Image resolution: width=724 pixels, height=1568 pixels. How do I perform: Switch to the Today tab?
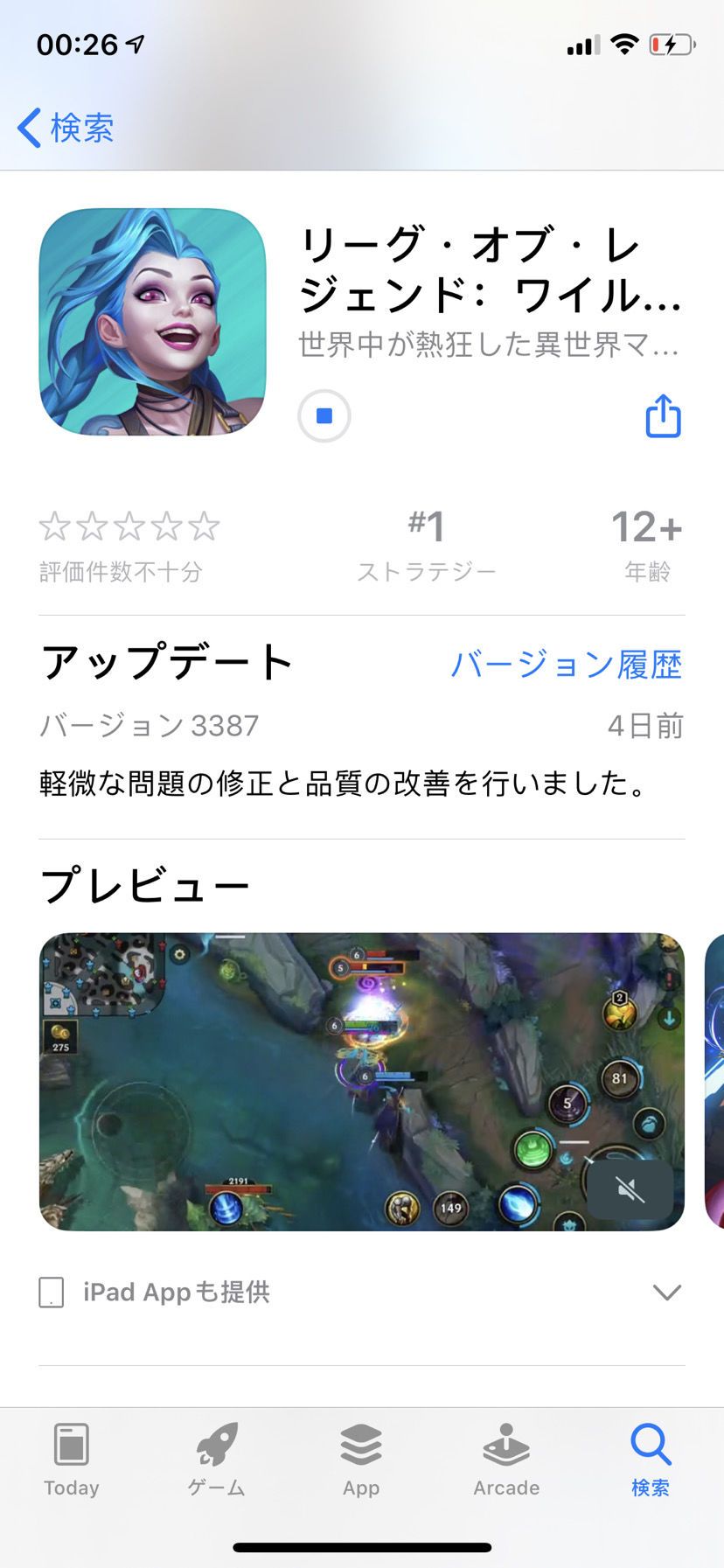[x=72, y=1460]
